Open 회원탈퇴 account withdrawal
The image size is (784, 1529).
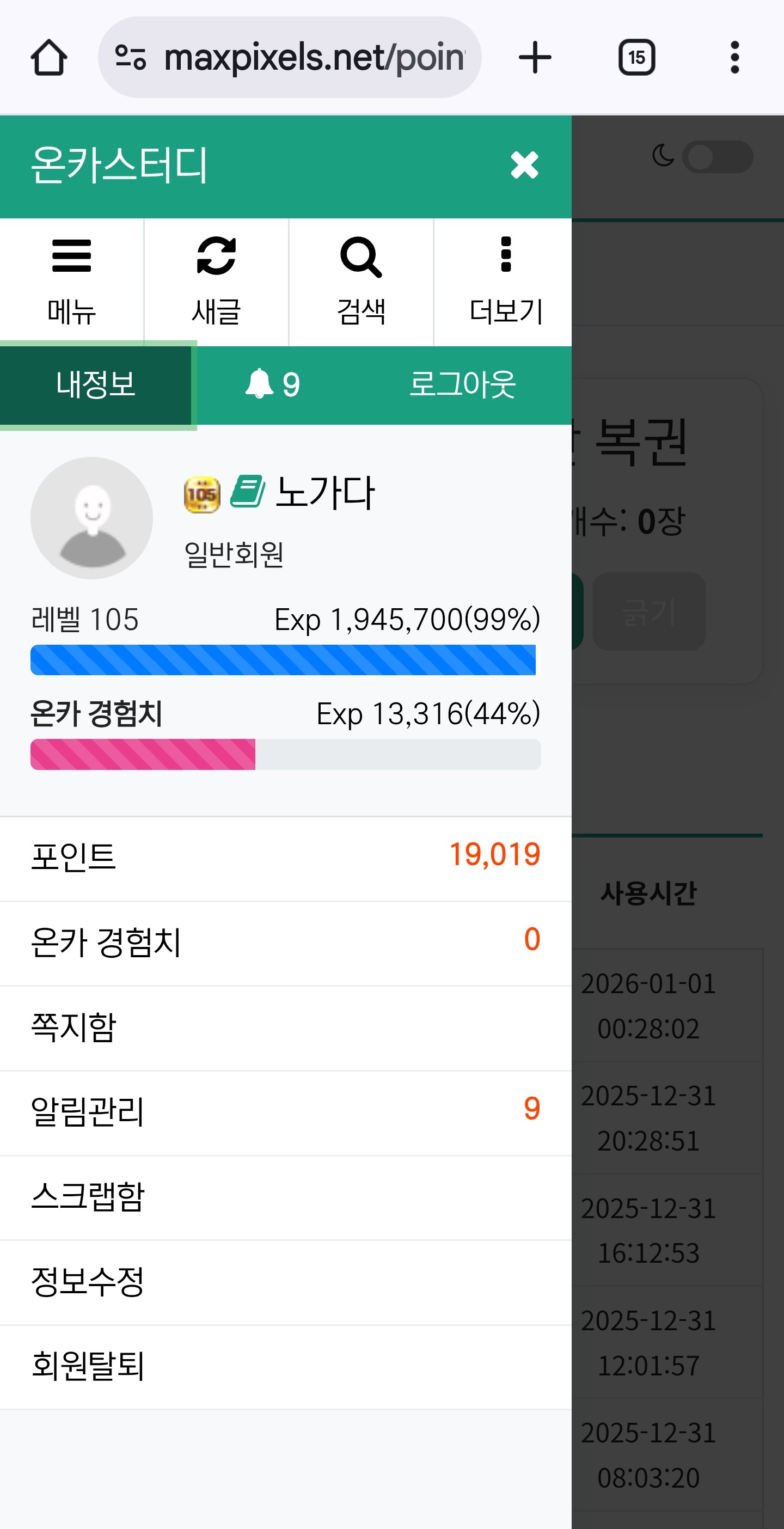285,1366
